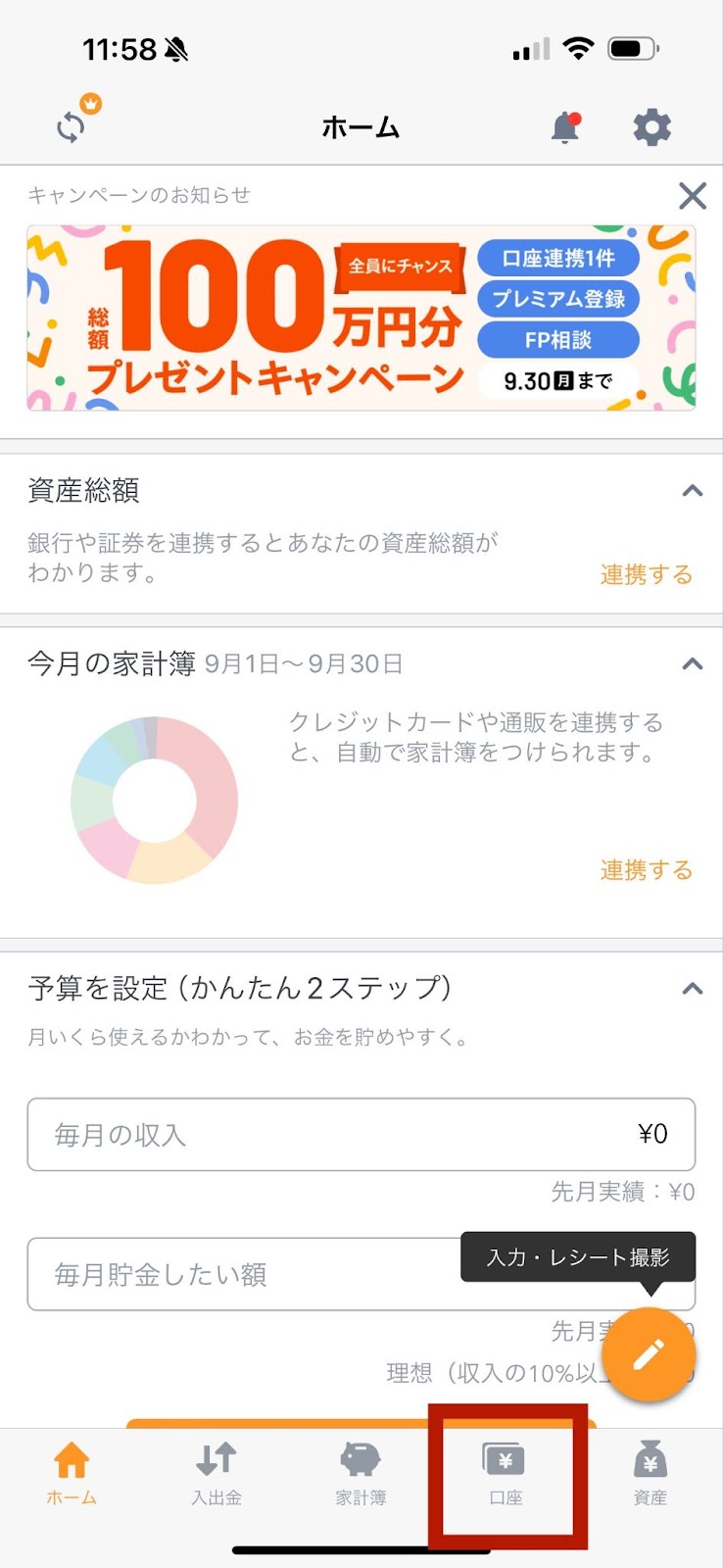
Task: Open the notifications bell
Action: pyautogui.click(x=565, y=127)
